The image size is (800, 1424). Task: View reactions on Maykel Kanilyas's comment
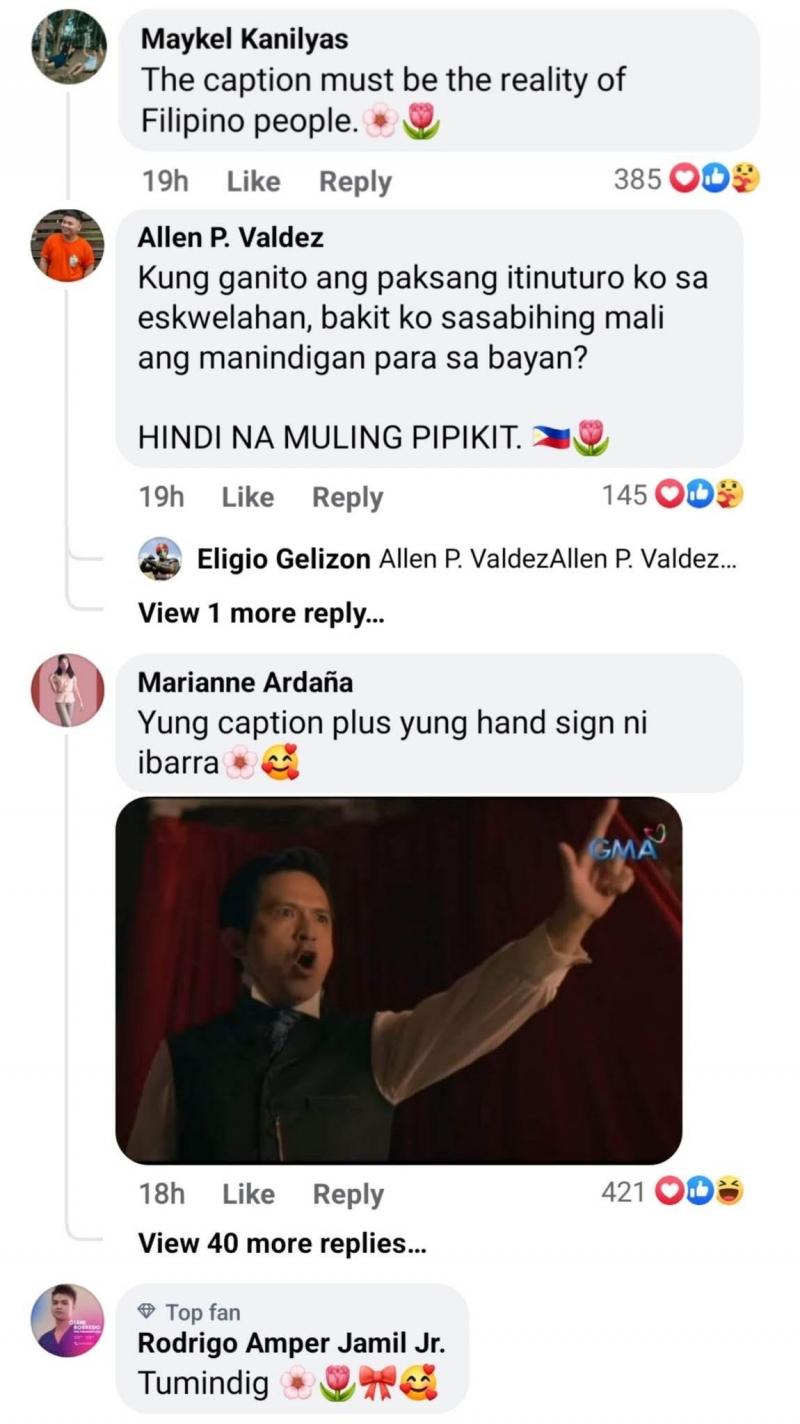point(687,179)
